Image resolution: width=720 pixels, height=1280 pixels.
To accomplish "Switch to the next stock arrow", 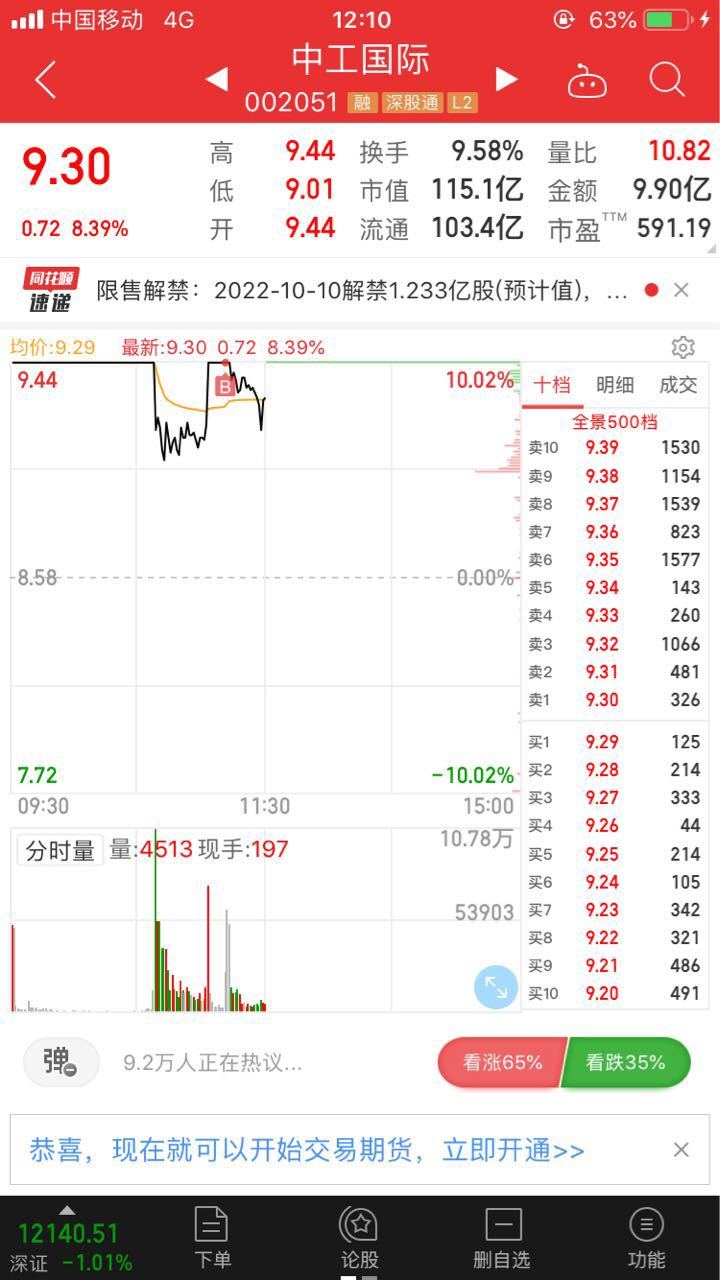I will [507, 79].
